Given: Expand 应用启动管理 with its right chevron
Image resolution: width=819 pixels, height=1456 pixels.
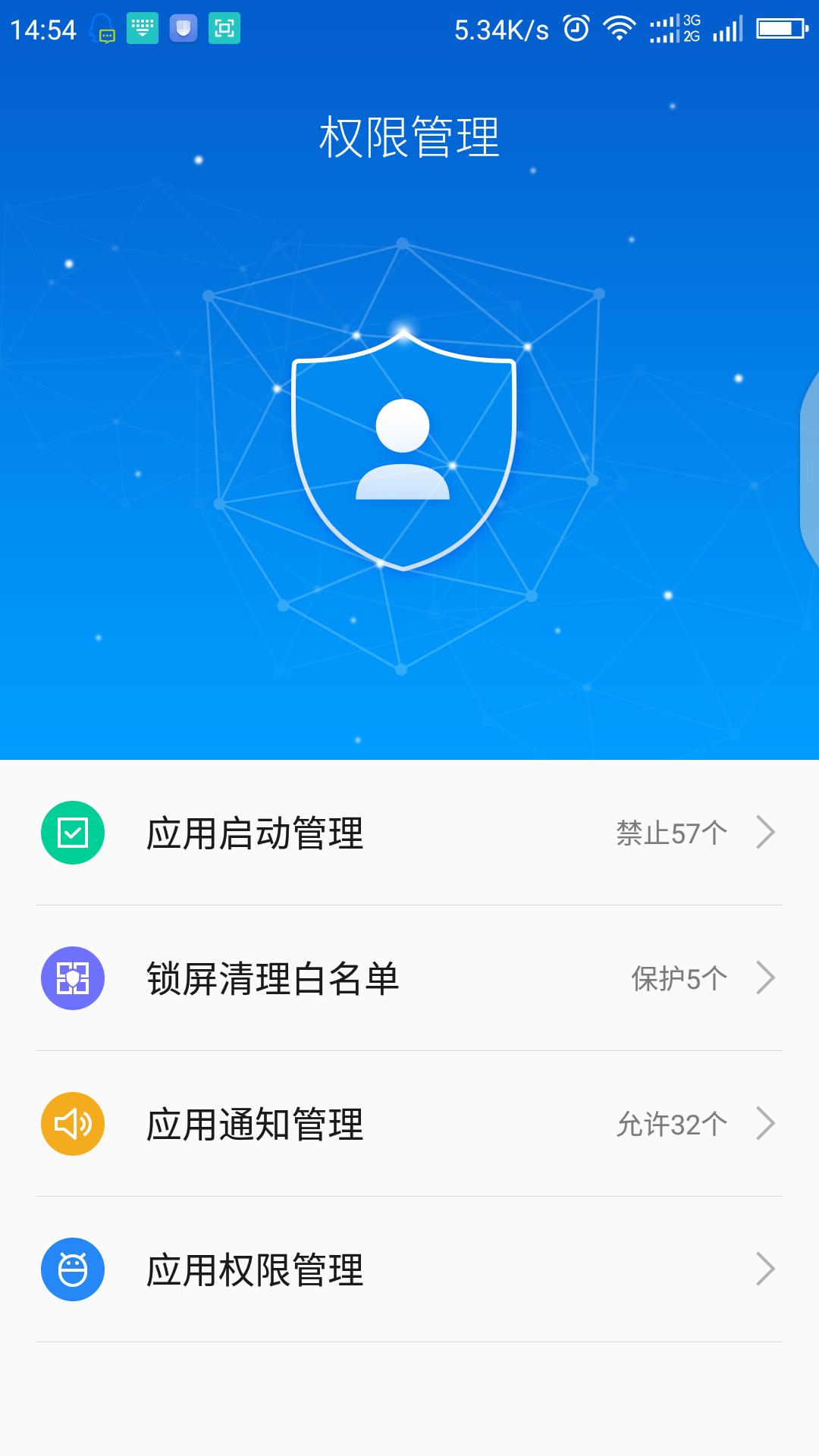Looking at the screenshot, I should (767, 833).
